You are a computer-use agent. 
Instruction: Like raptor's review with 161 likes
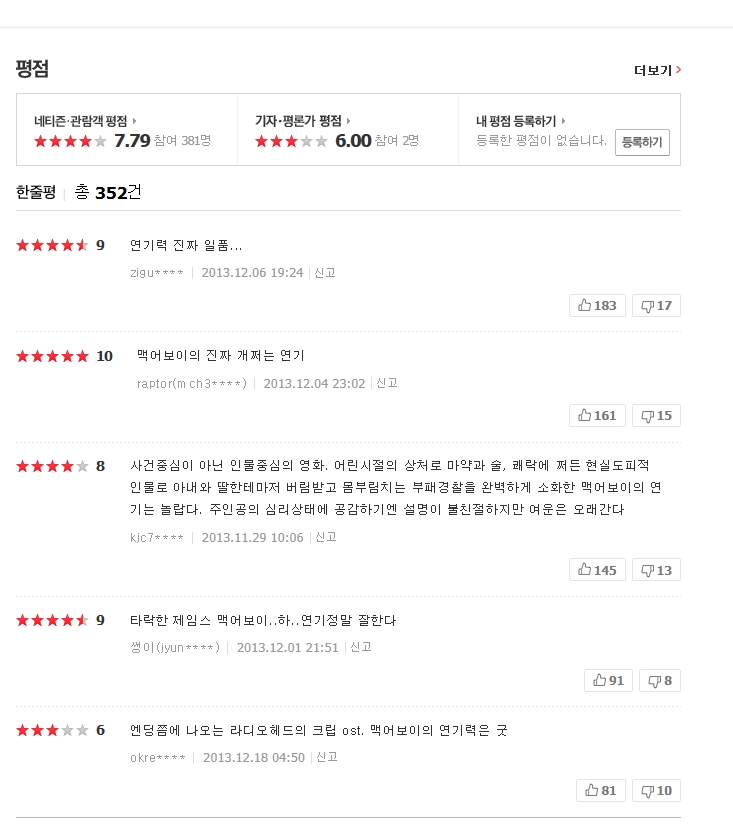pyautogui.click(x=597, y=415)
